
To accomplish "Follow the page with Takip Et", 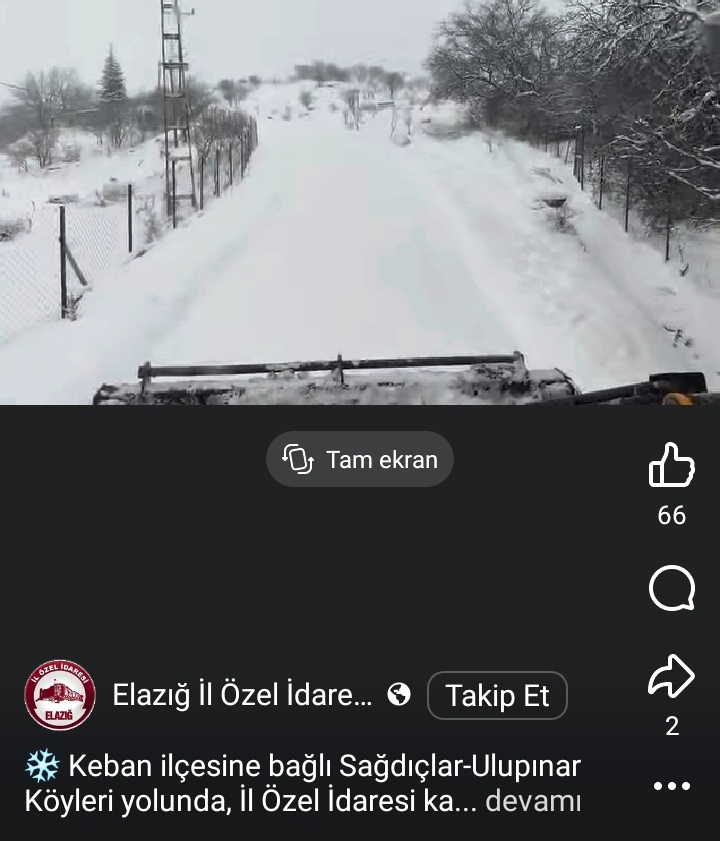I will pos(497,695).
